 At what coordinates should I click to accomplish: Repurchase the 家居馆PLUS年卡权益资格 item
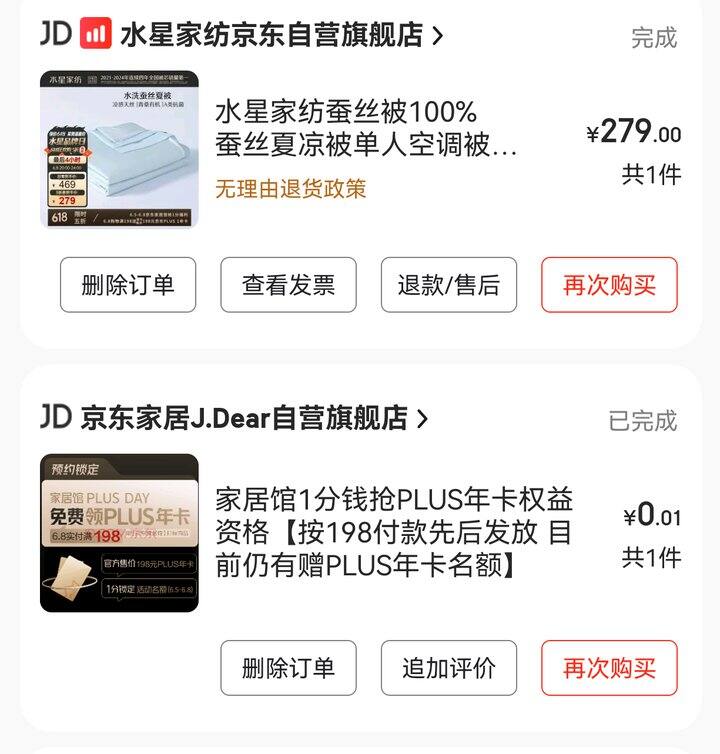pos(609,668)
